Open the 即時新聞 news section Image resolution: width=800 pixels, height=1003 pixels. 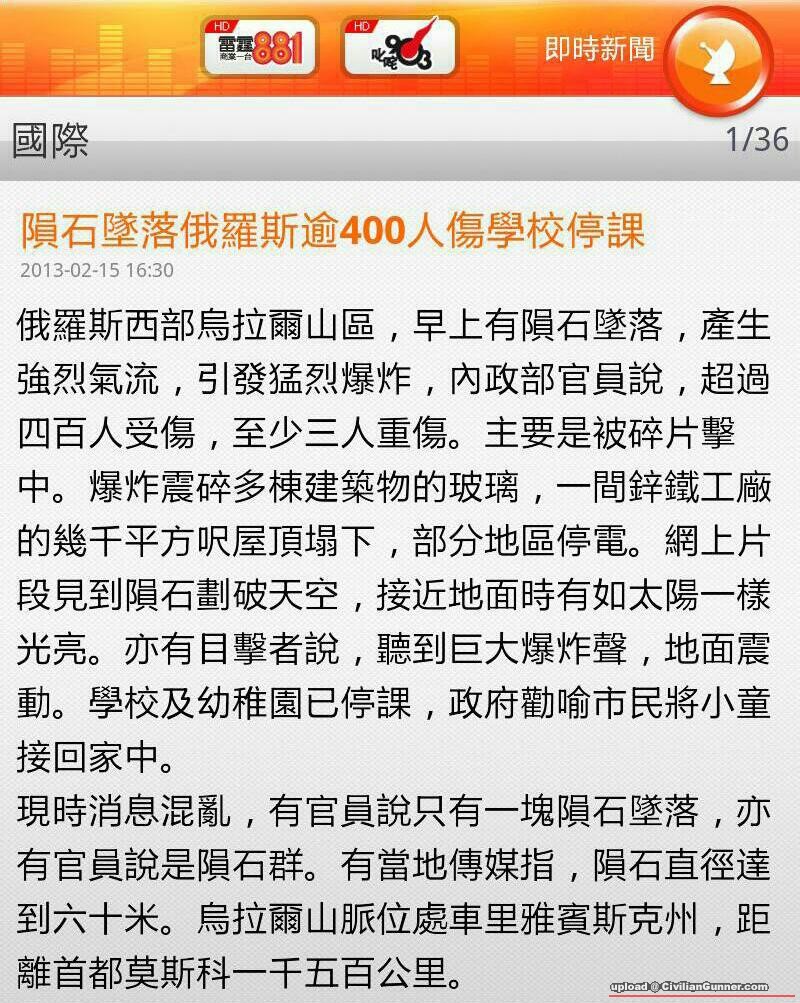click(600, 48)
